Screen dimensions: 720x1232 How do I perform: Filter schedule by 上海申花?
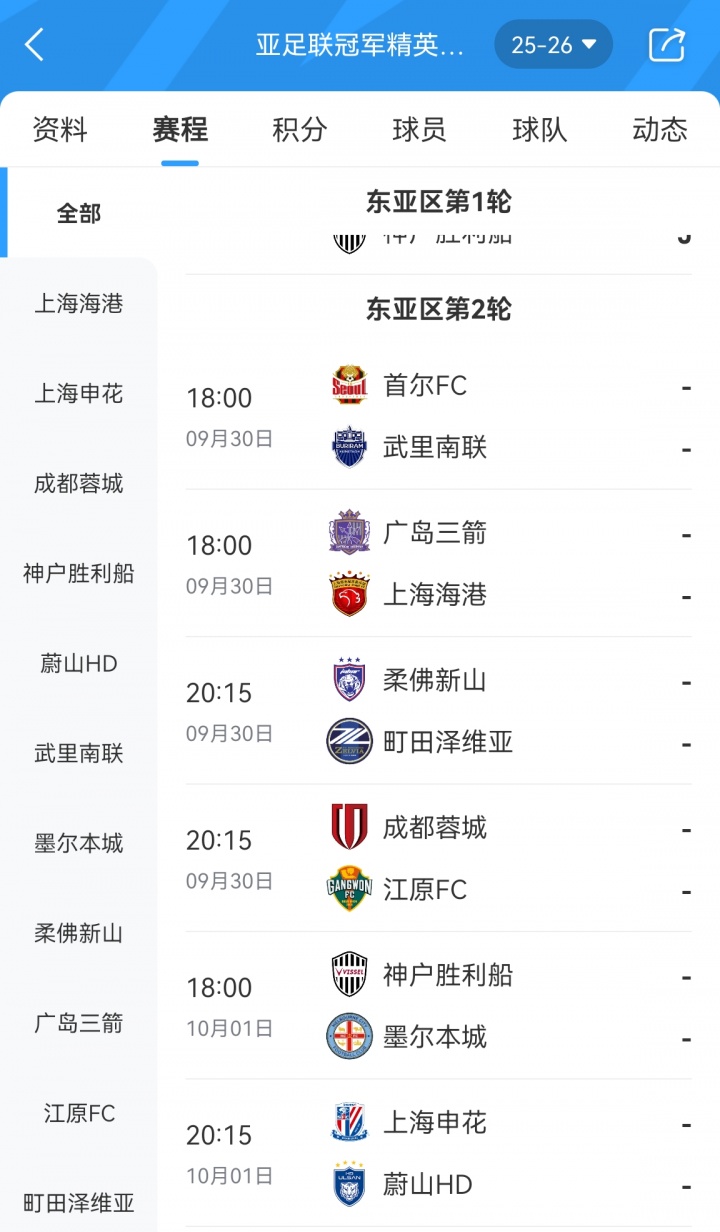pyautogui.click(x=79, y=394)
